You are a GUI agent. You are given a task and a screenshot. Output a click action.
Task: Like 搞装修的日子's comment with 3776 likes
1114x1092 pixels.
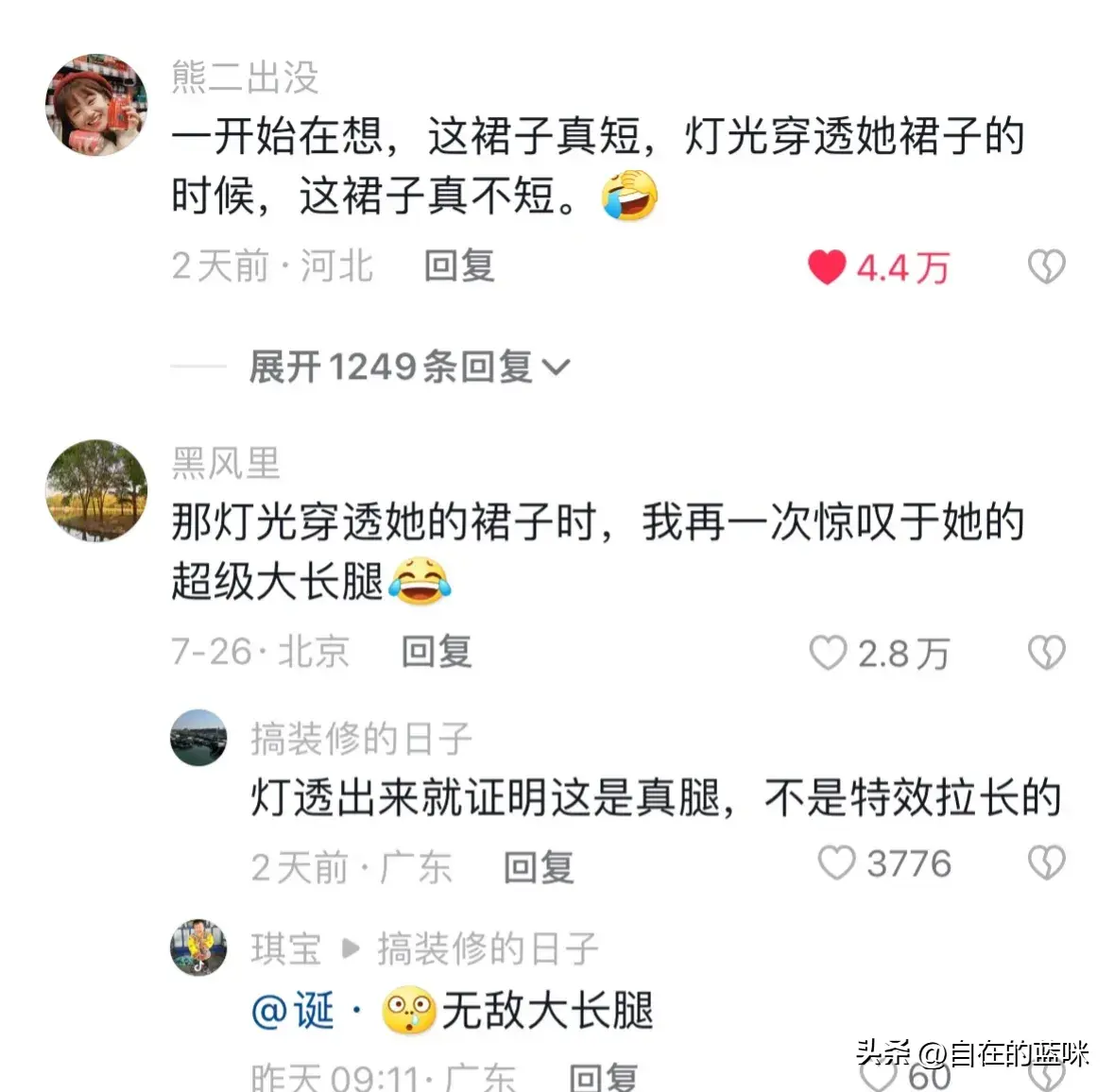click(x=836, y=863)
